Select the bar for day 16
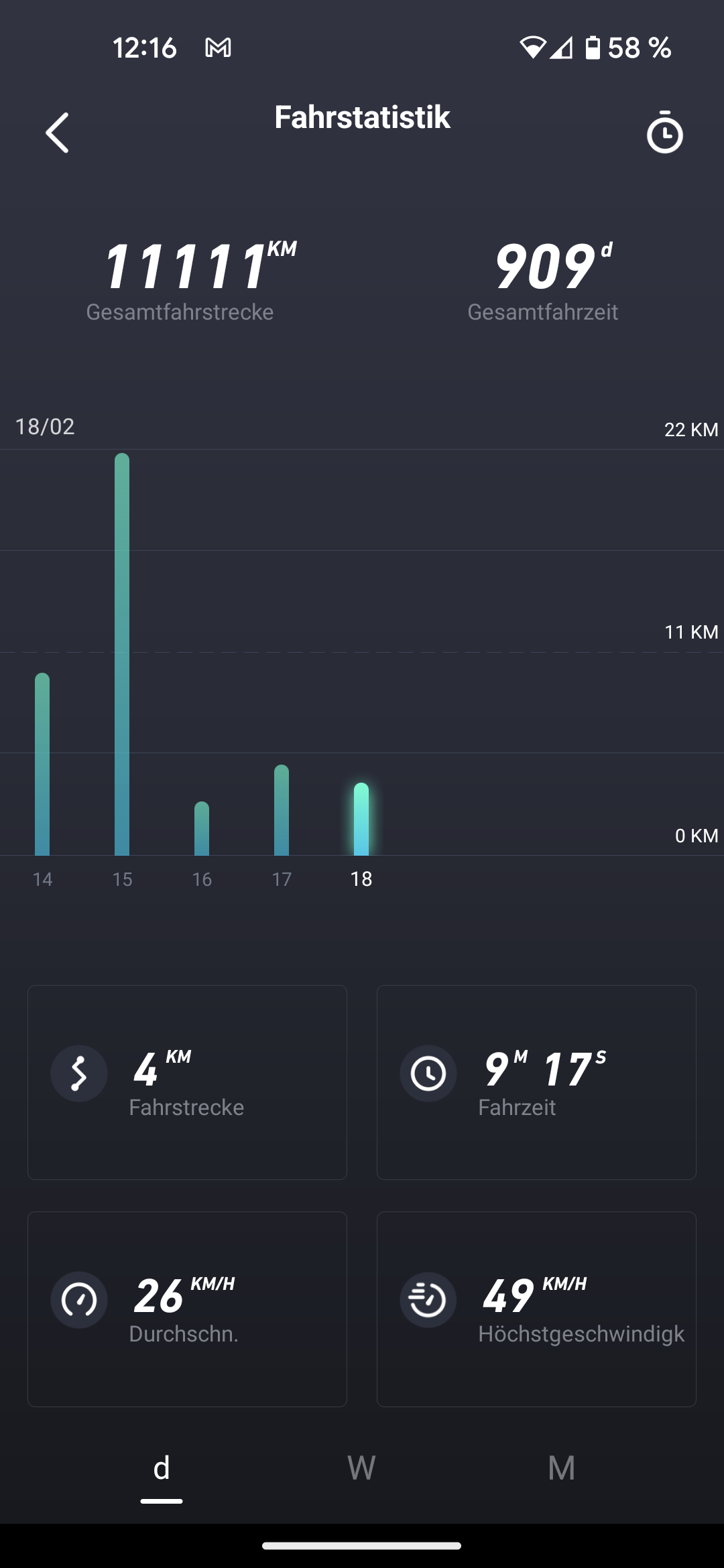This screenshot has width=724, height=1568. [202, 828]
